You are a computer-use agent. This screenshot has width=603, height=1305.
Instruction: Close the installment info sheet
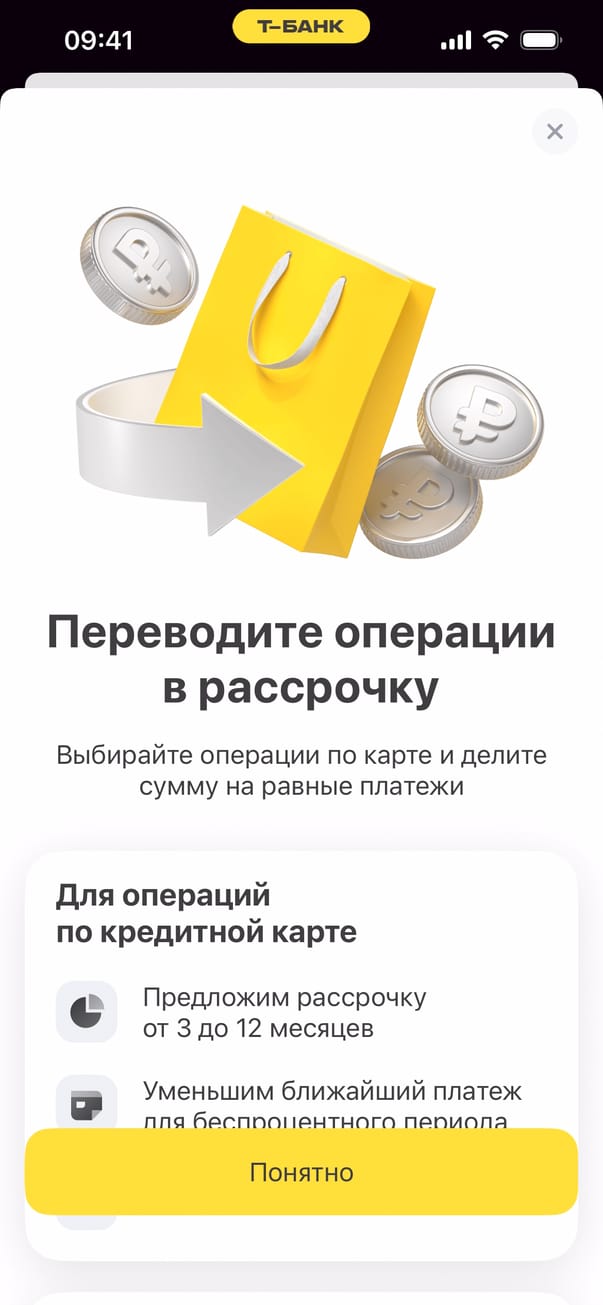point(555,132)
